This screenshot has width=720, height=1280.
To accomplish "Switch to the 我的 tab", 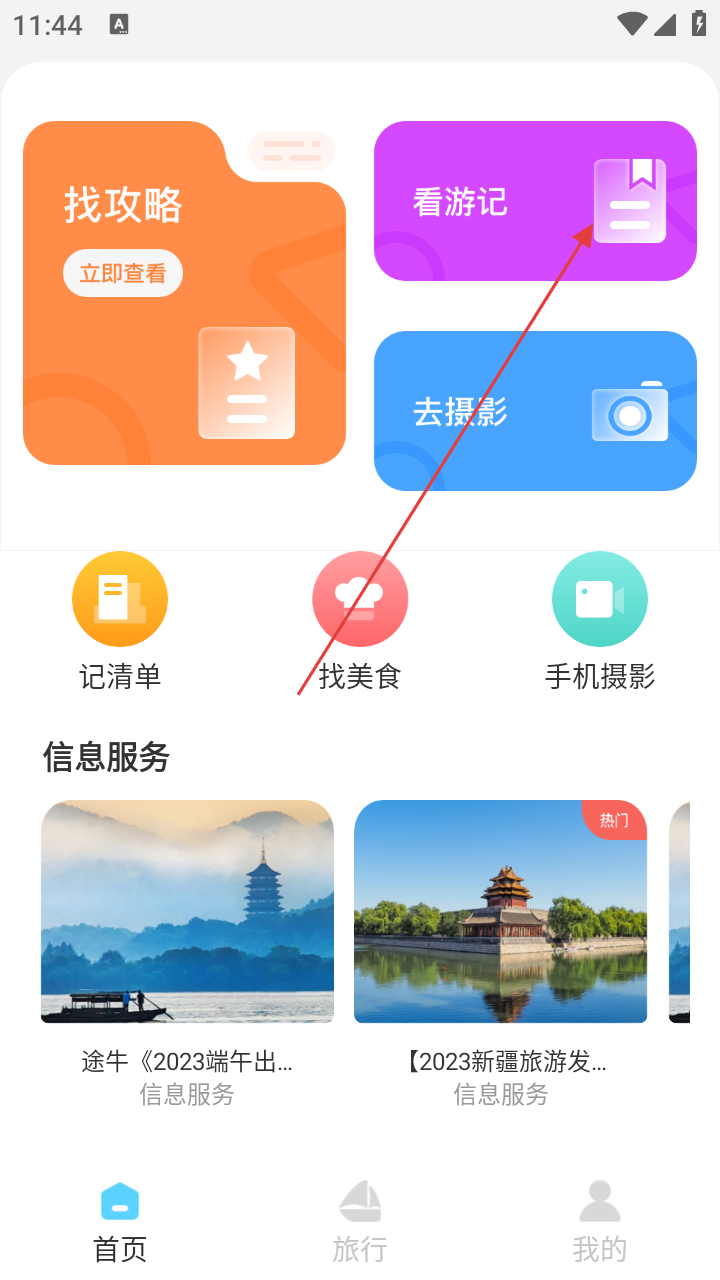I will click(x=600, y=1221).
